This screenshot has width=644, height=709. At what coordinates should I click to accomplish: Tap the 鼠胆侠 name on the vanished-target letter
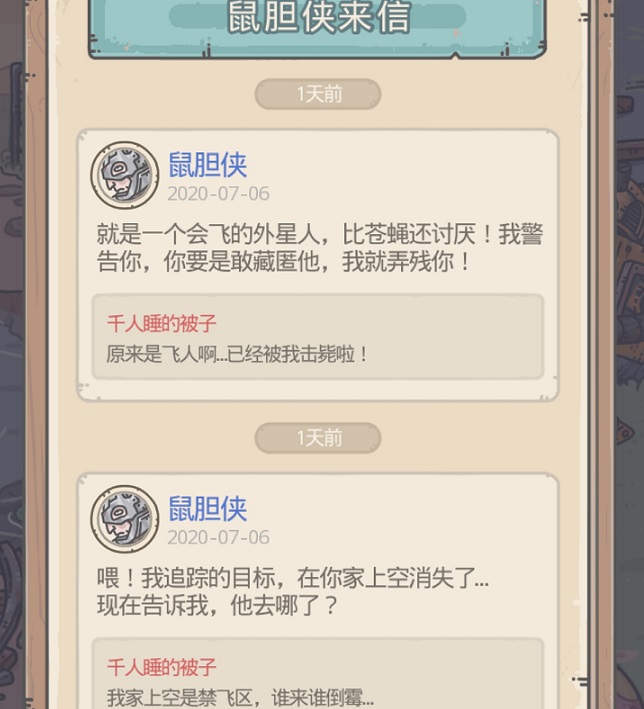pyautogui.click(x=207, y=508)
